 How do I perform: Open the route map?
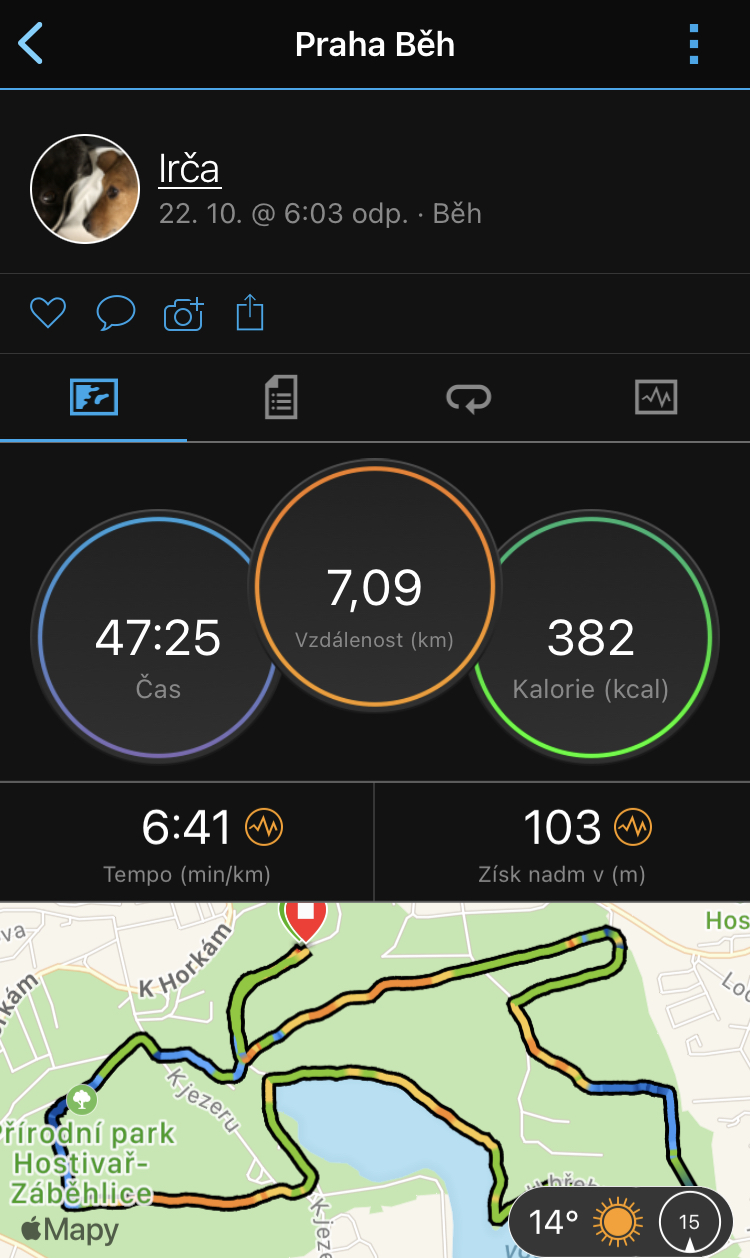375,1080
